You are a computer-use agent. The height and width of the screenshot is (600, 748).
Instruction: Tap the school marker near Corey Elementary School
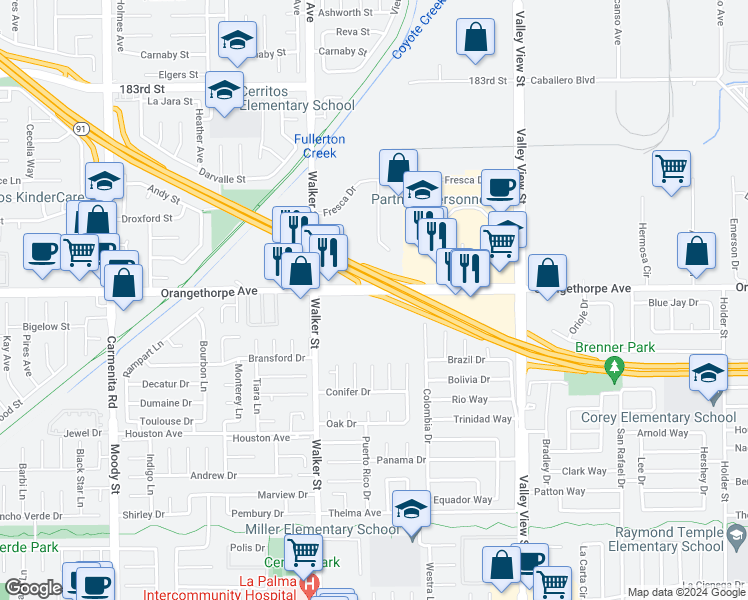tap(708, 377)
